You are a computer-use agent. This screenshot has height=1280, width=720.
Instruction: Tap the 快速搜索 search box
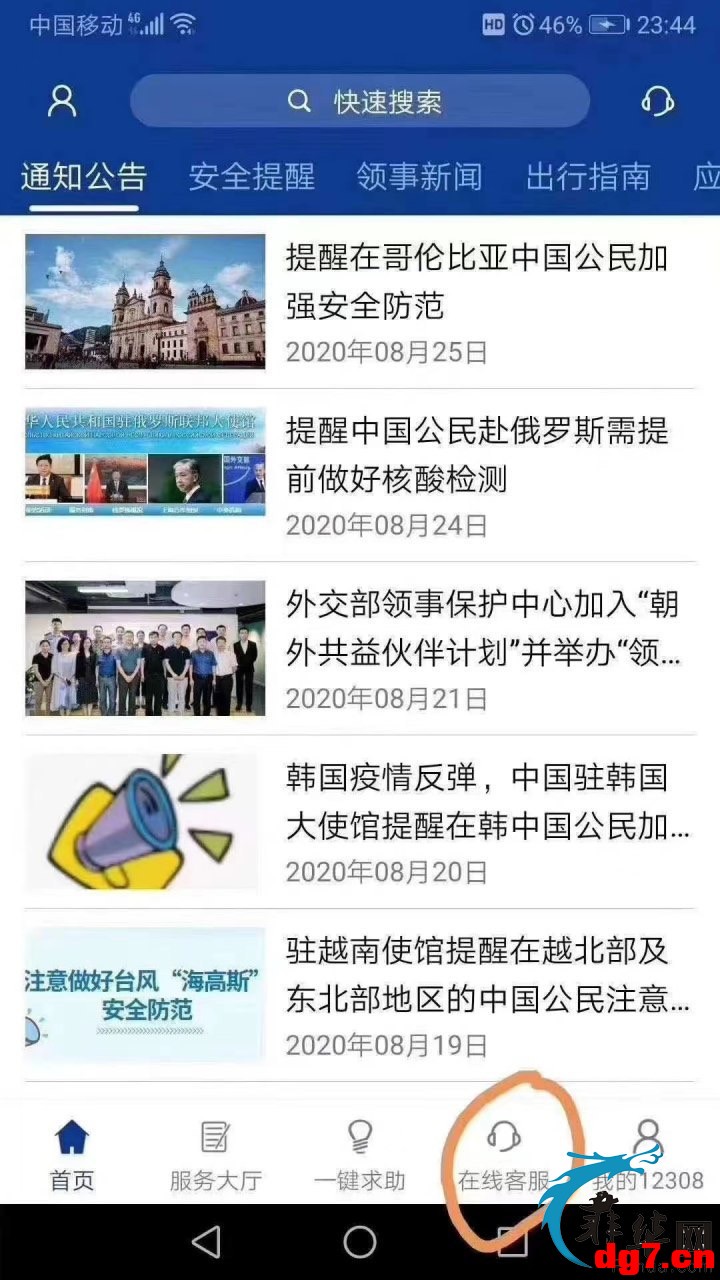[360, 101]
